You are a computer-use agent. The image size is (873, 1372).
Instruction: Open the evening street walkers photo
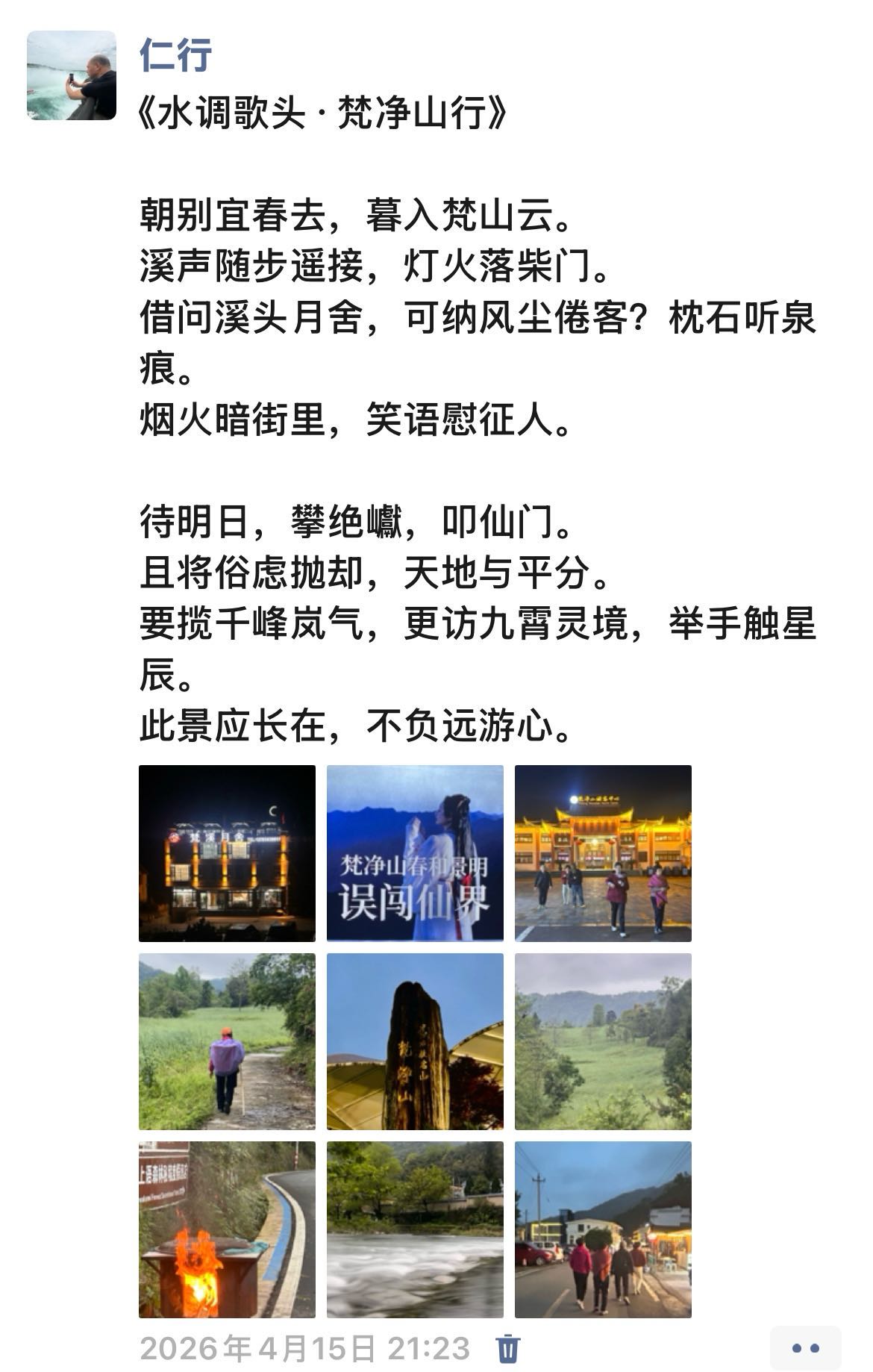coord(603,1229)
